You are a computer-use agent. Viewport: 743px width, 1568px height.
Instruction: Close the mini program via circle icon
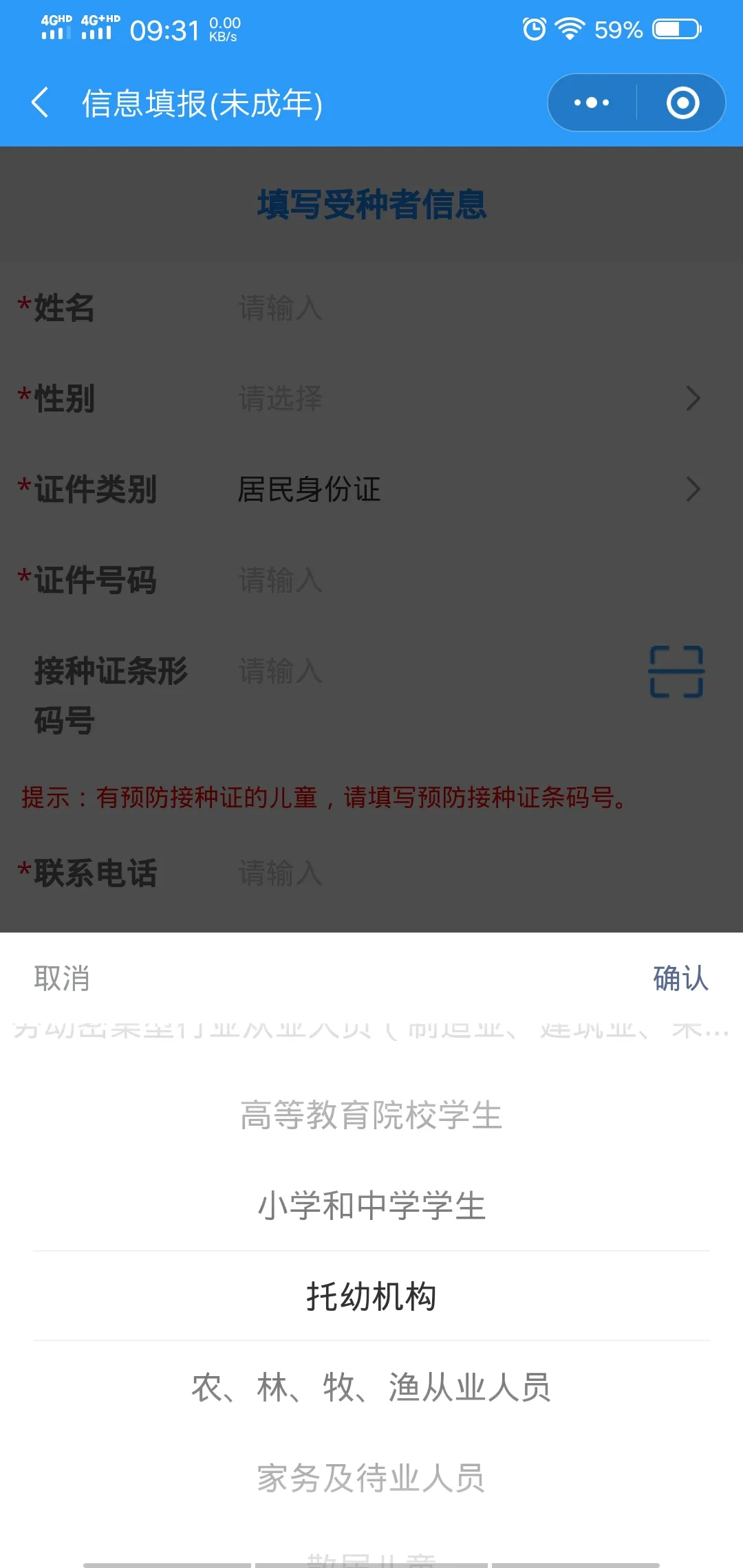point(682,103)
